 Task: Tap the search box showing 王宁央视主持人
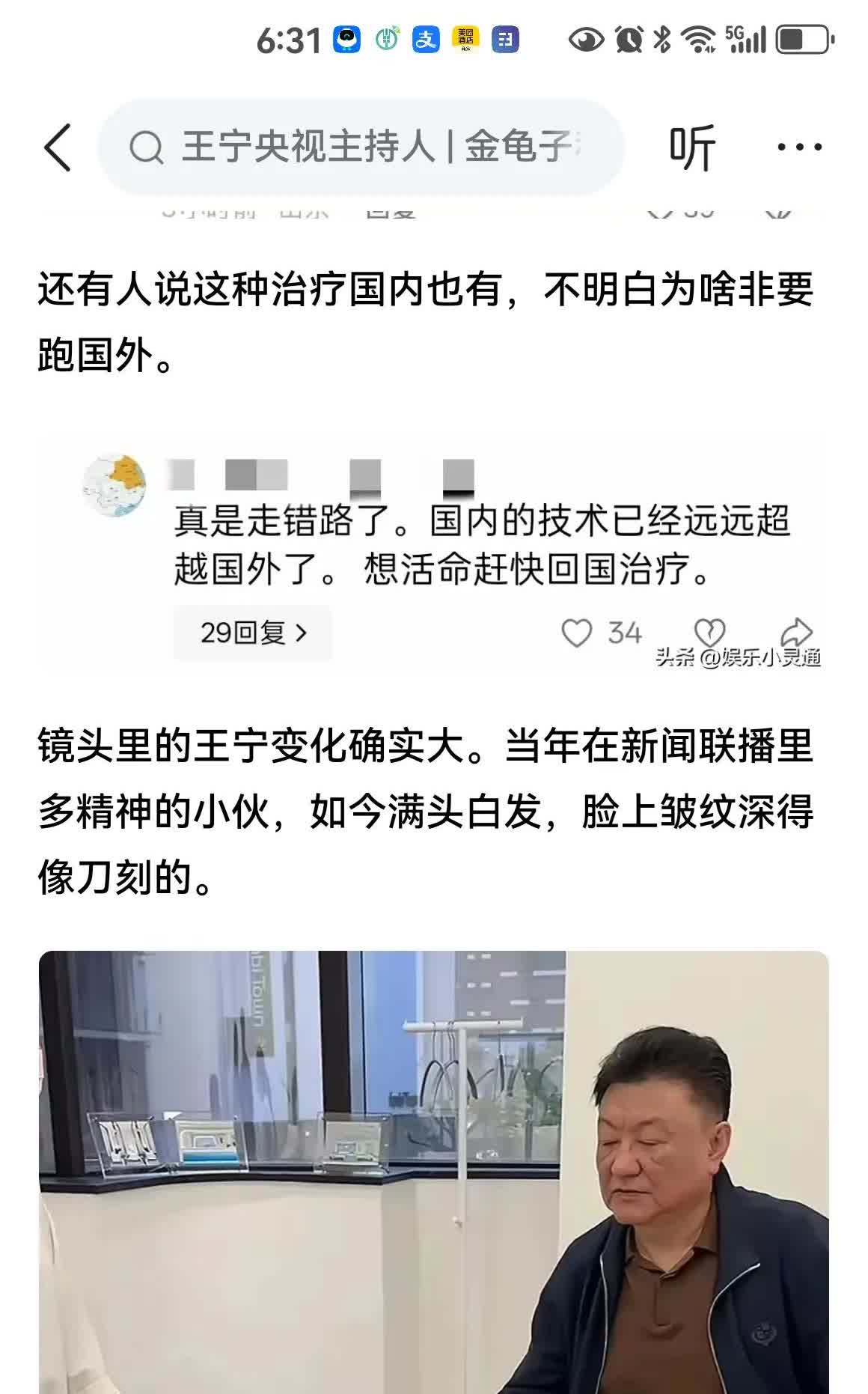(x=361, y=147)
